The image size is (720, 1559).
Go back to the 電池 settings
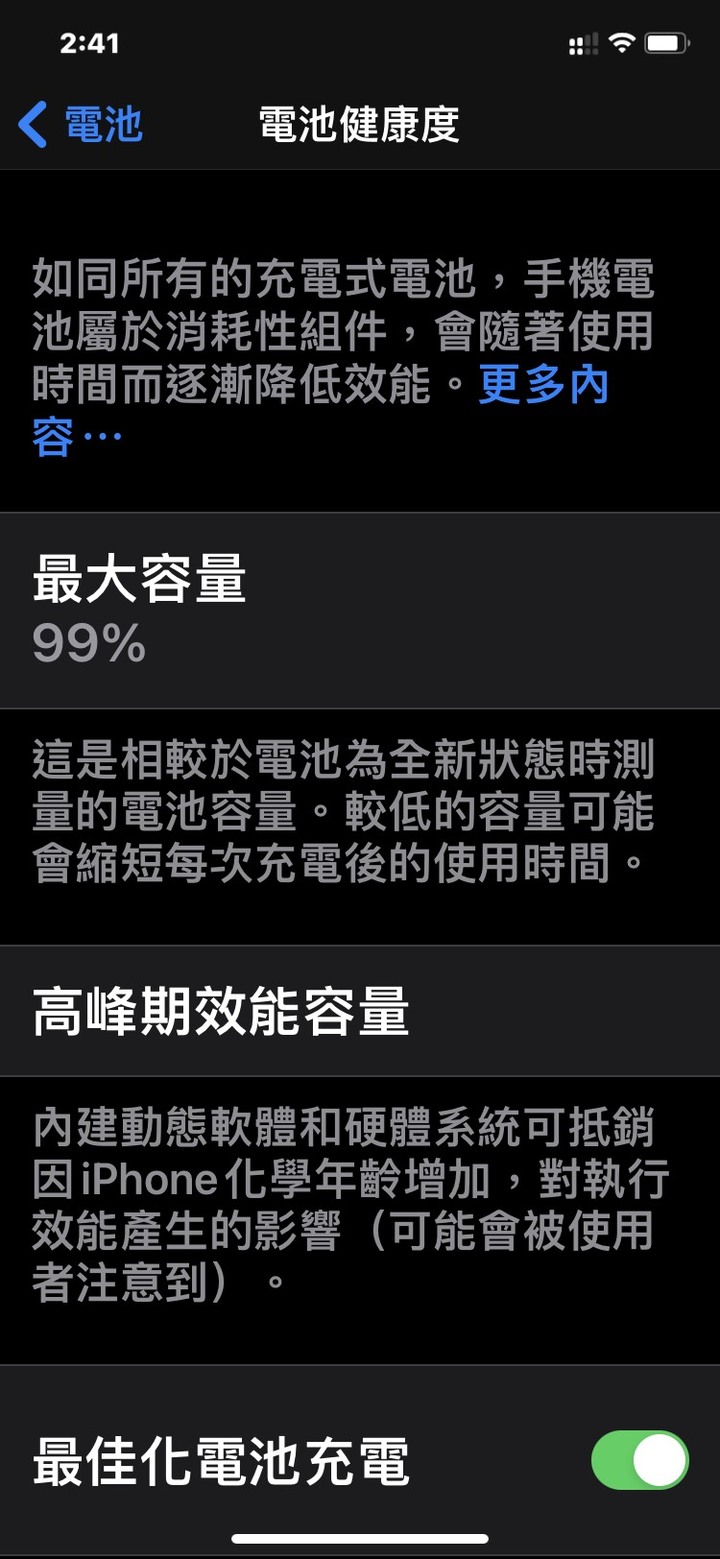pyautogui.click(x=82, y=126)
